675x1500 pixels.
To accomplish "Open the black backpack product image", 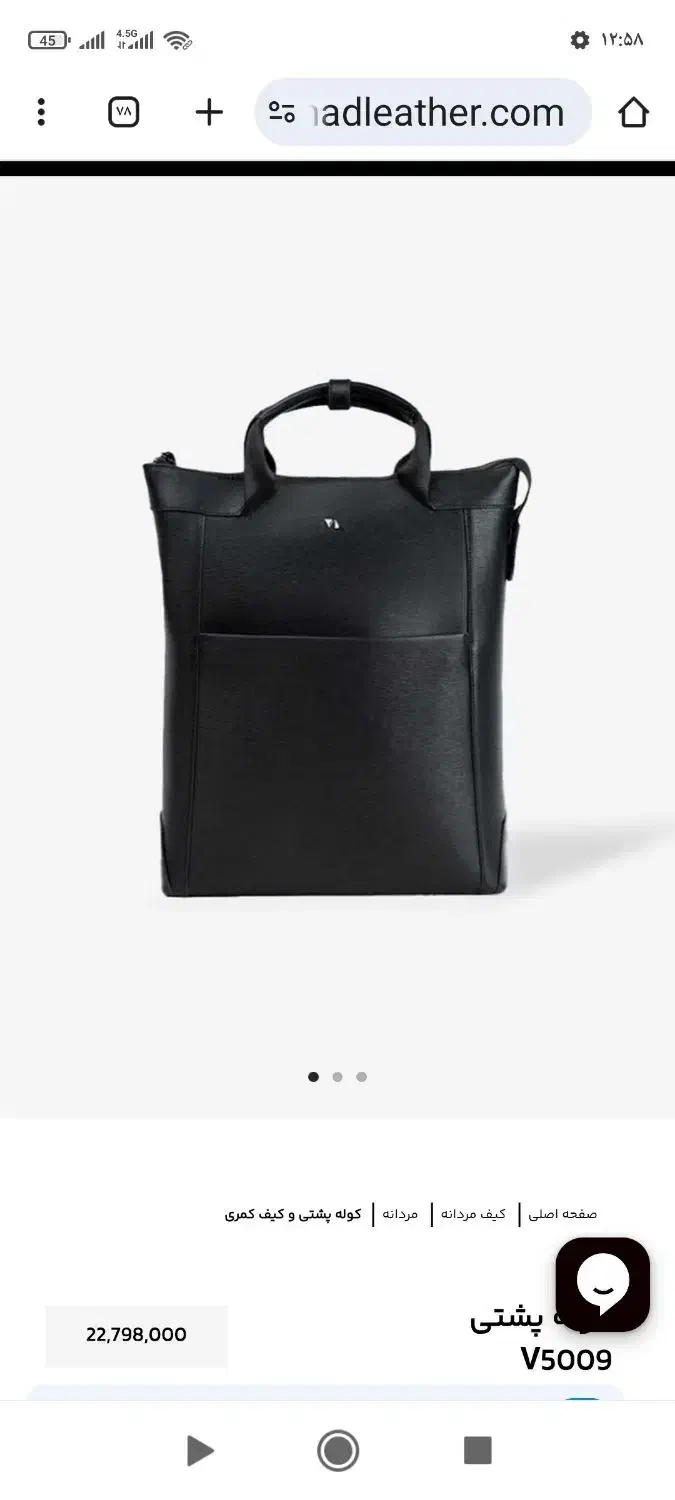I will click(x=337, y=640).
